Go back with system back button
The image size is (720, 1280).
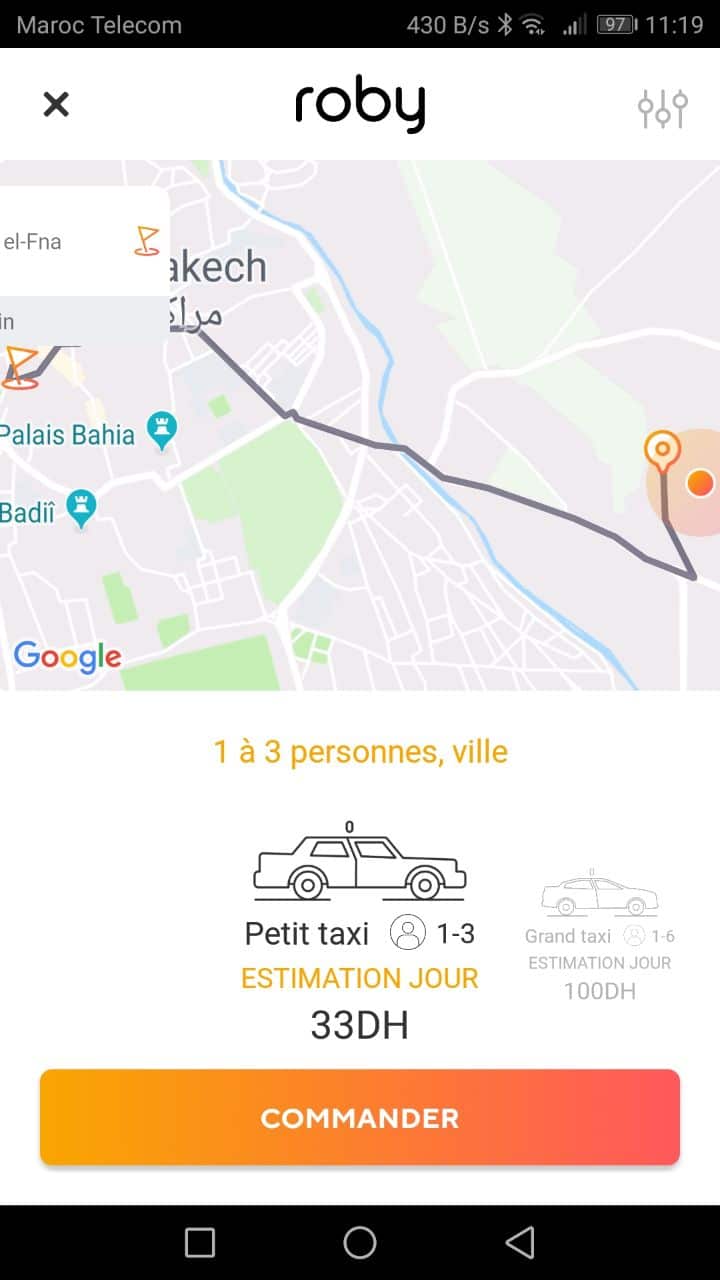tap(519, 1243)
